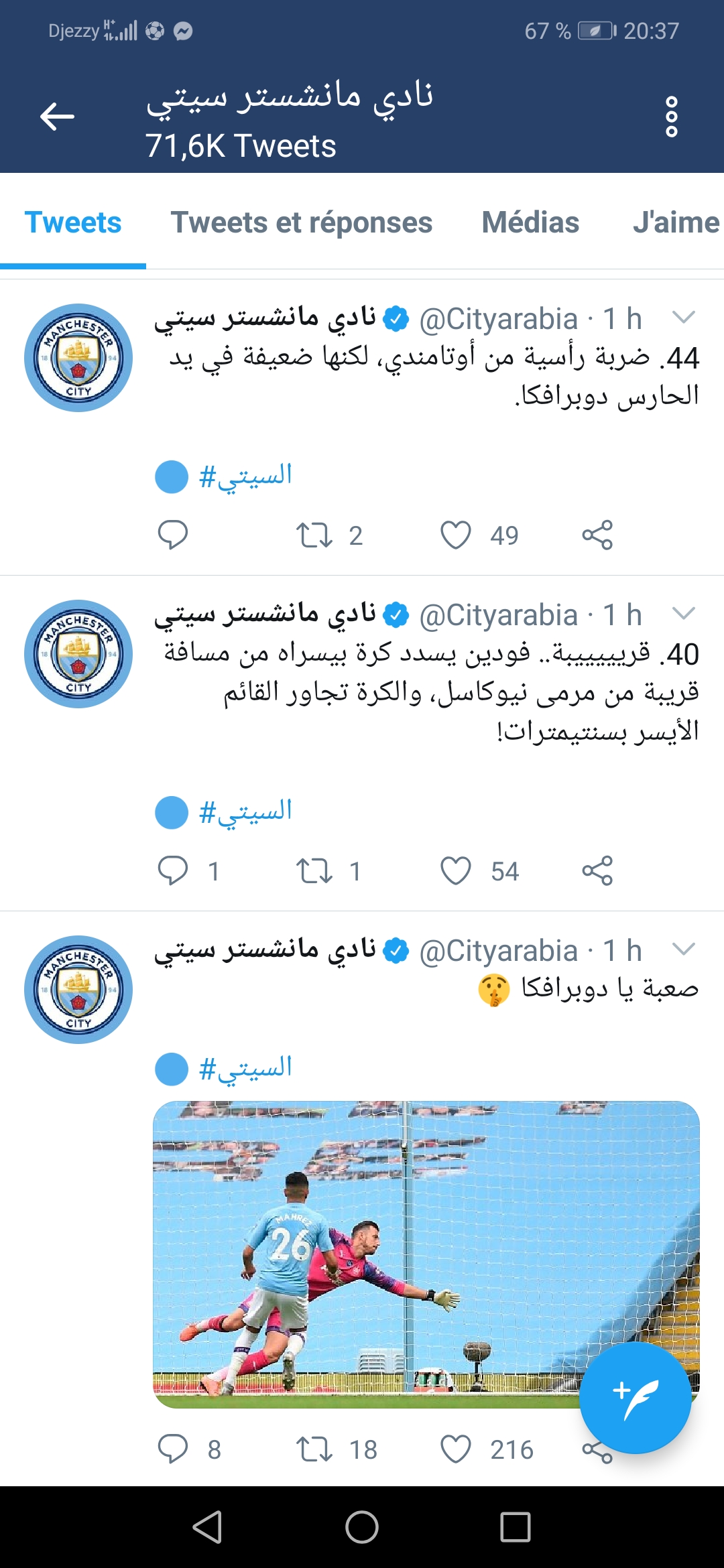Switch to the Médias tab
Screen dimensions: 724x1568
click(530, 222)
